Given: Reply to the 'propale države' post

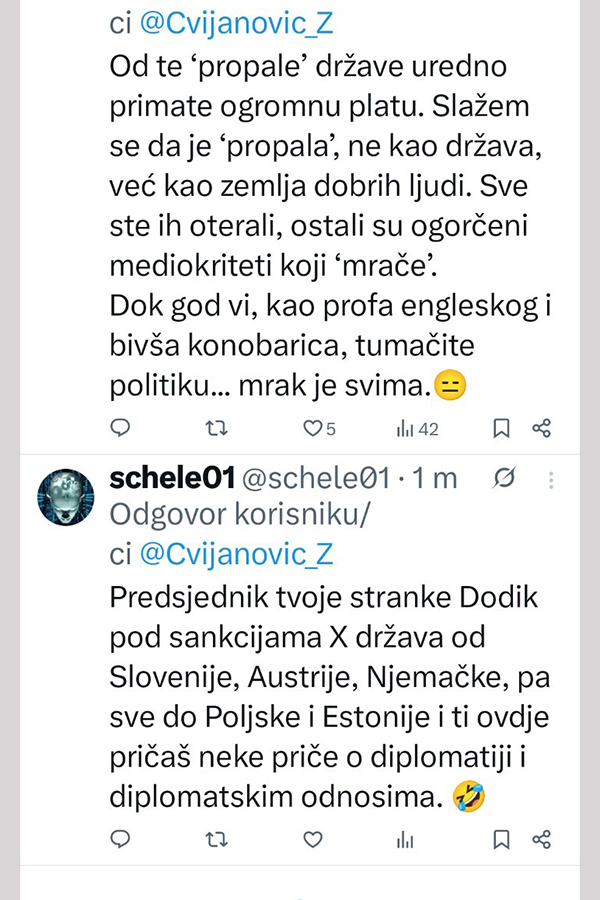Looking at the screenshot, I should pos(120,428).
